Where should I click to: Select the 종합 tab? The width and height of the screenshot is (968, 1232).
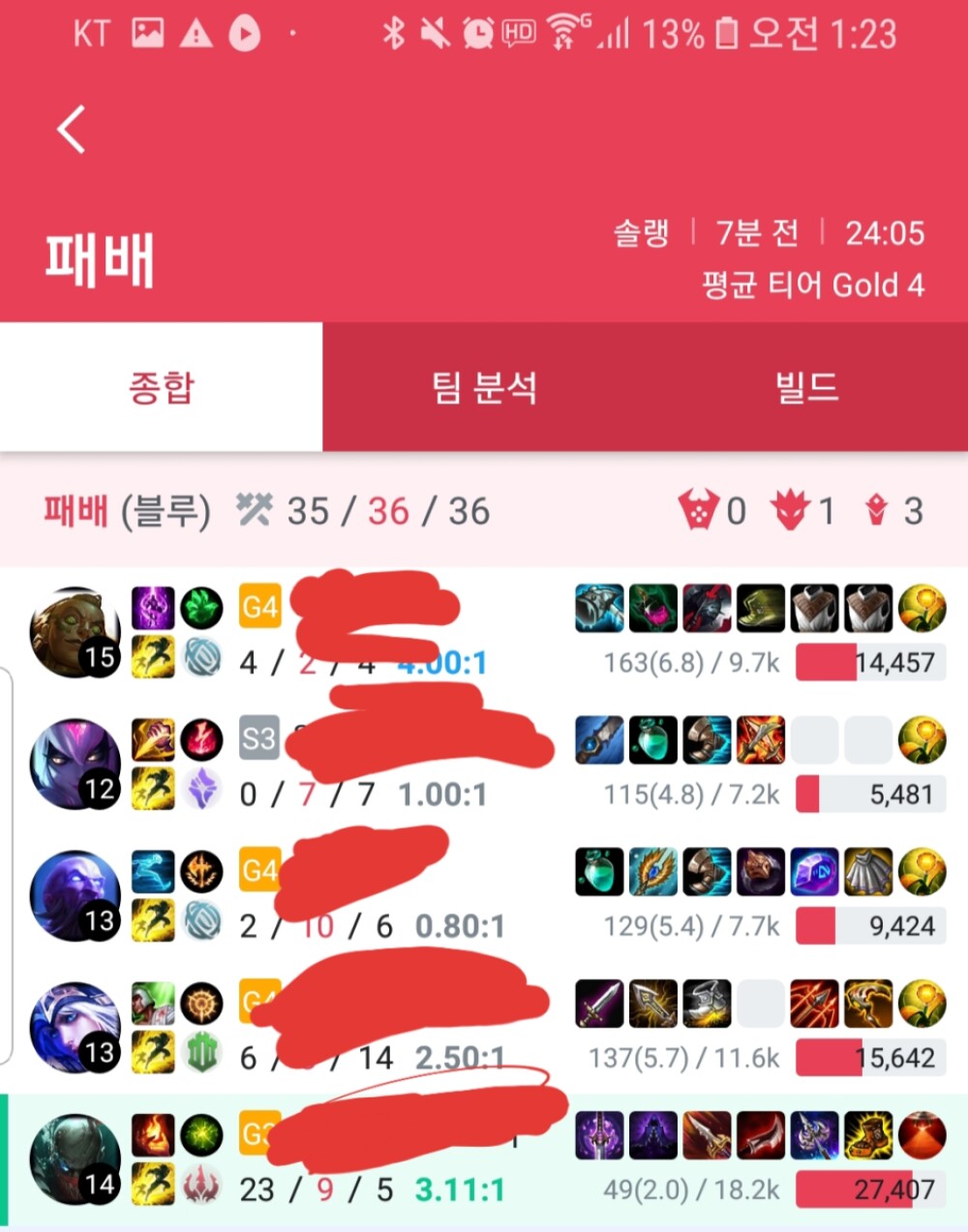point(161,387)
